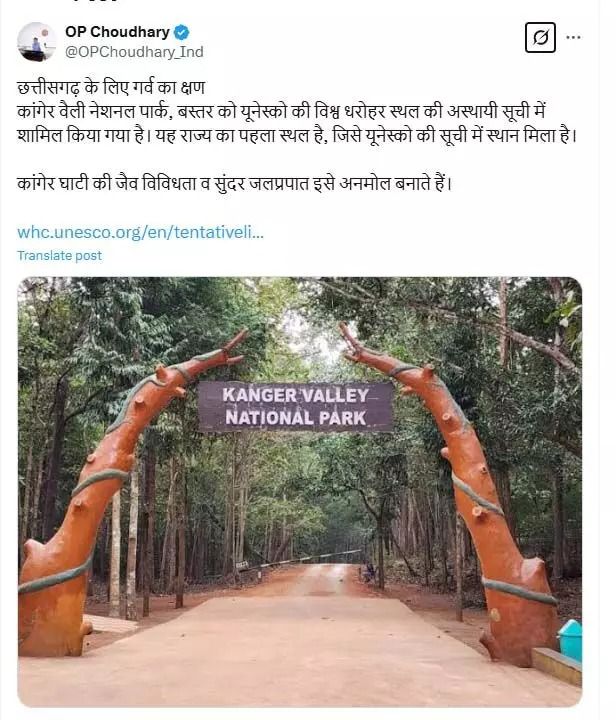Open OP Choudhary's profile picture
The image size is (616, 720).
[36, 41]
